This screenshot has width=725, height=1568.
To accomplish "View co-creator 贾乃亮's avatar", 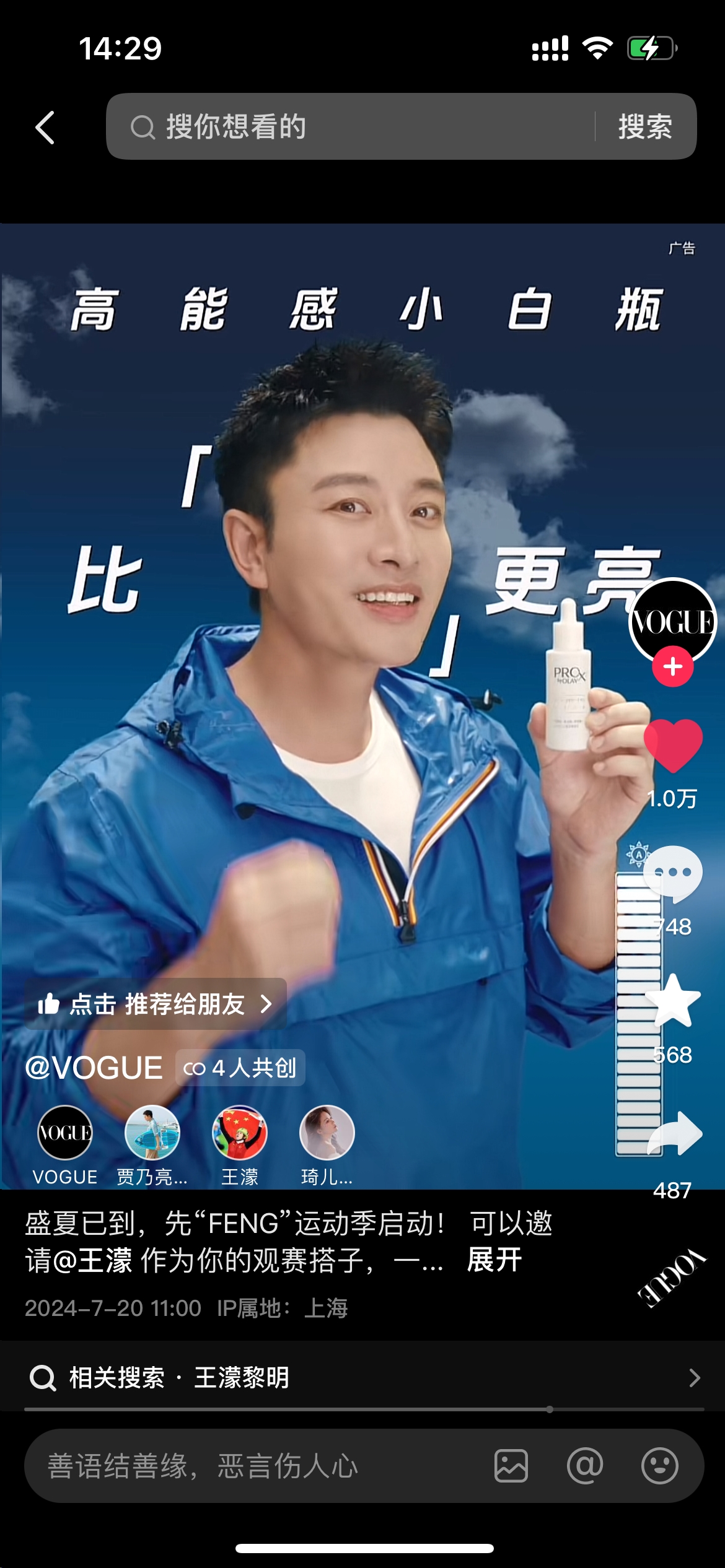I will click(152, 1133).
